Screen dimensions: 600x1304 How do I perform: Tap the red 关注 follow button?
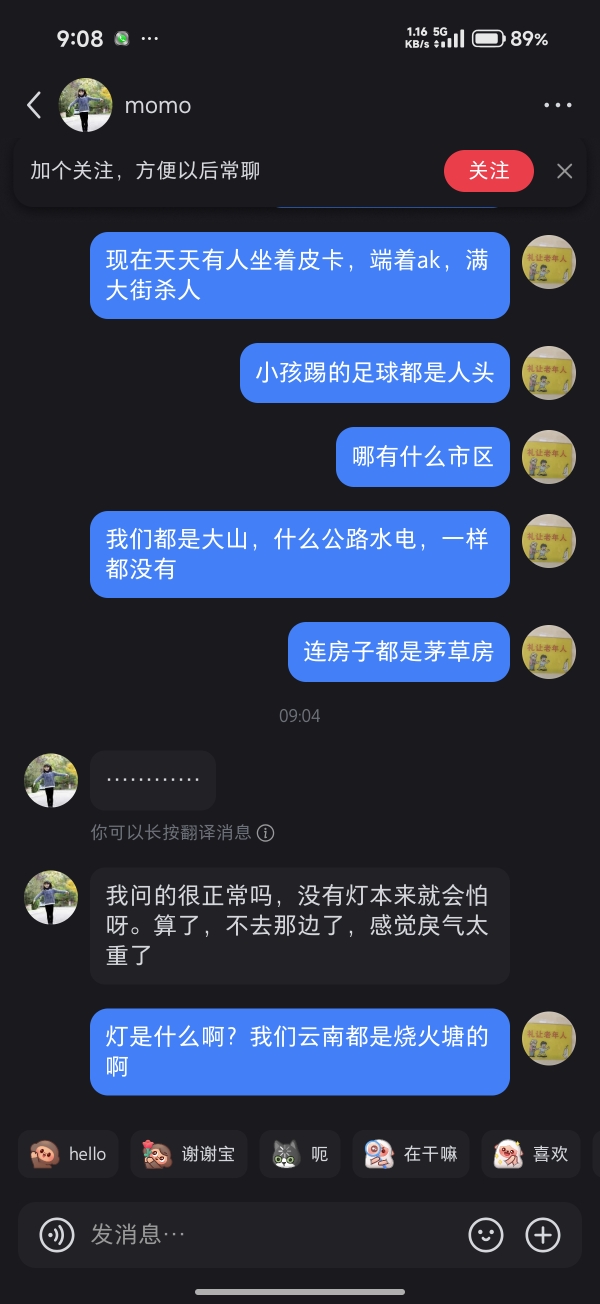click(489, 171)
